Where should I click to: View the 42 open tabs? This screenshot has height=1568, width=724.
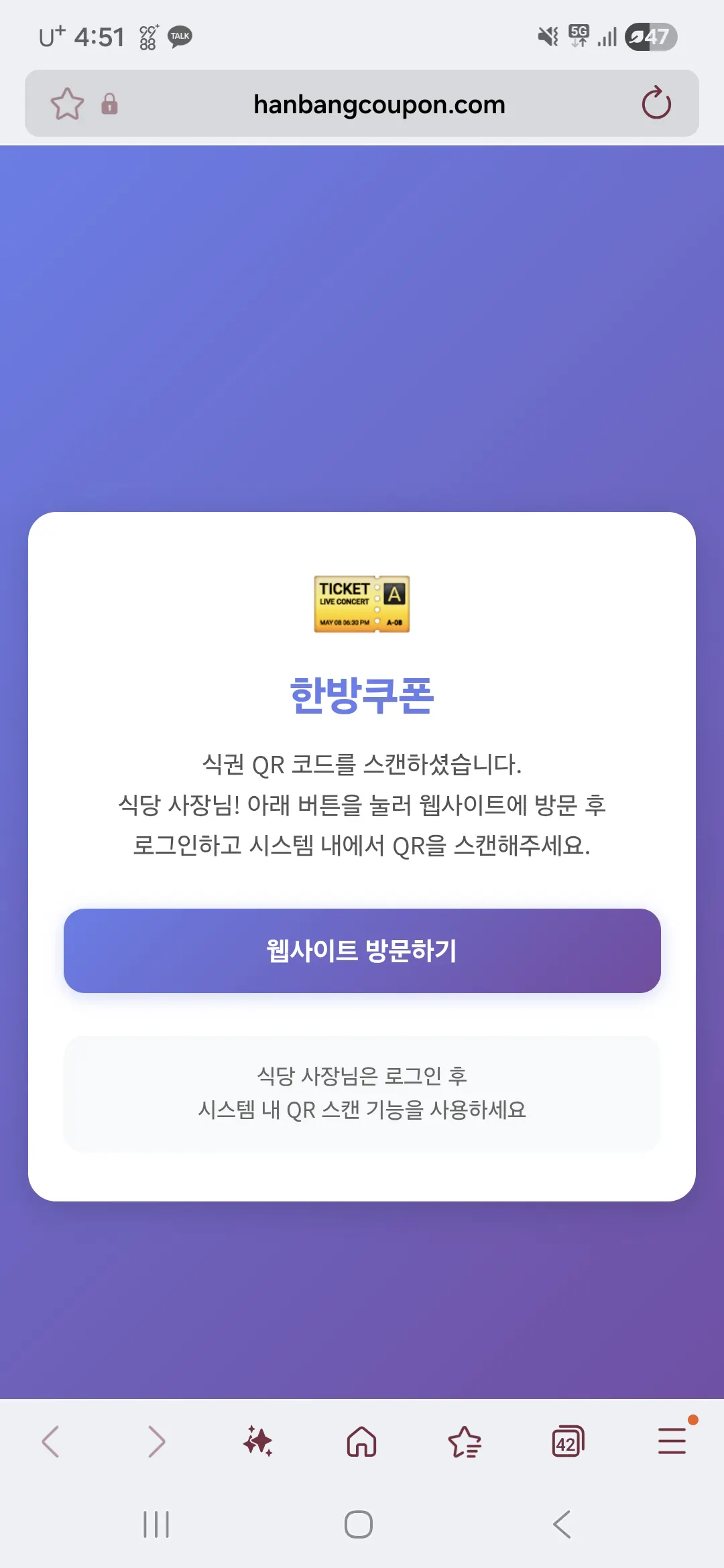[x=568, y=1441]
